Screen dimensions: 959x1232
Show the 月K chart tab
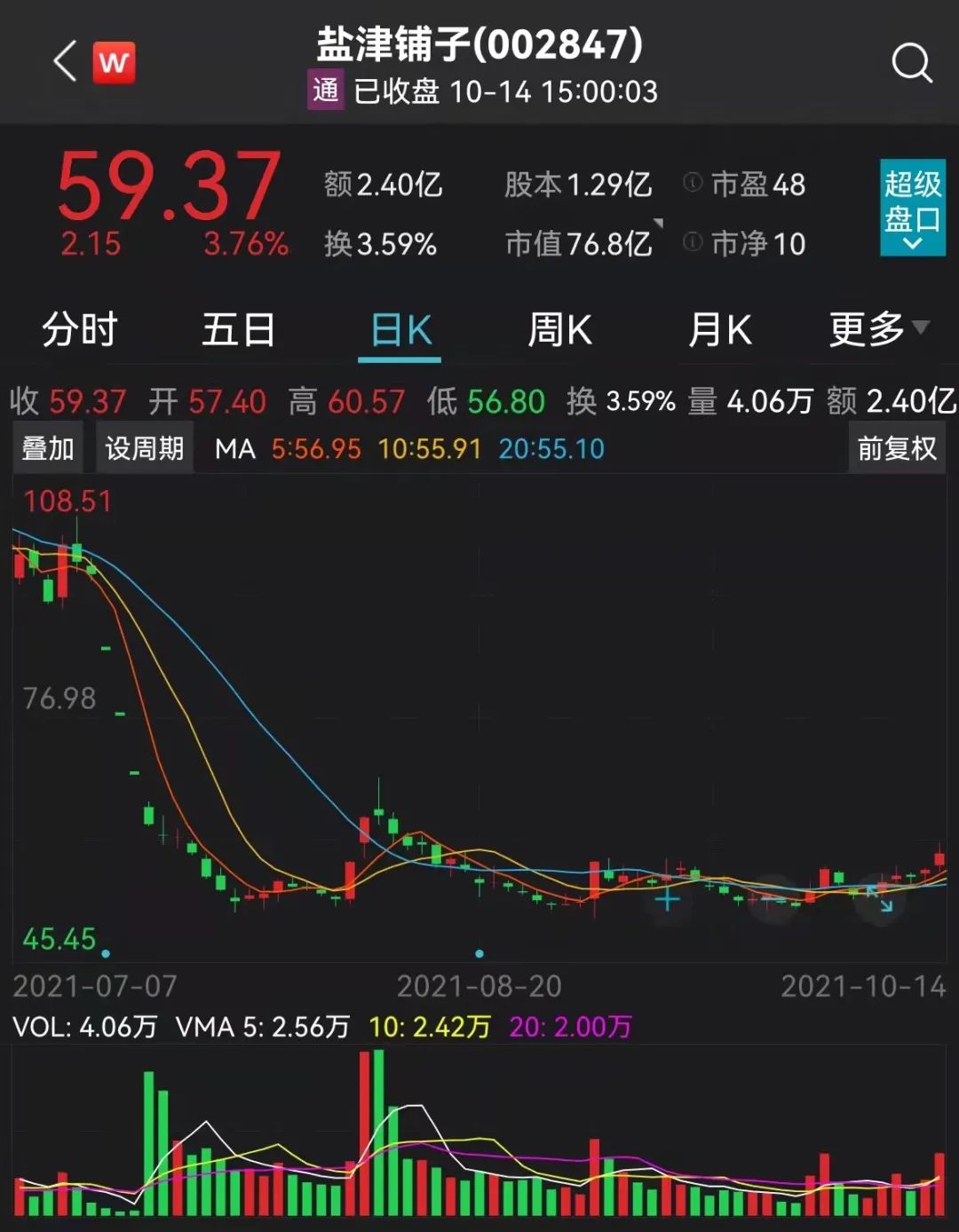719,330
